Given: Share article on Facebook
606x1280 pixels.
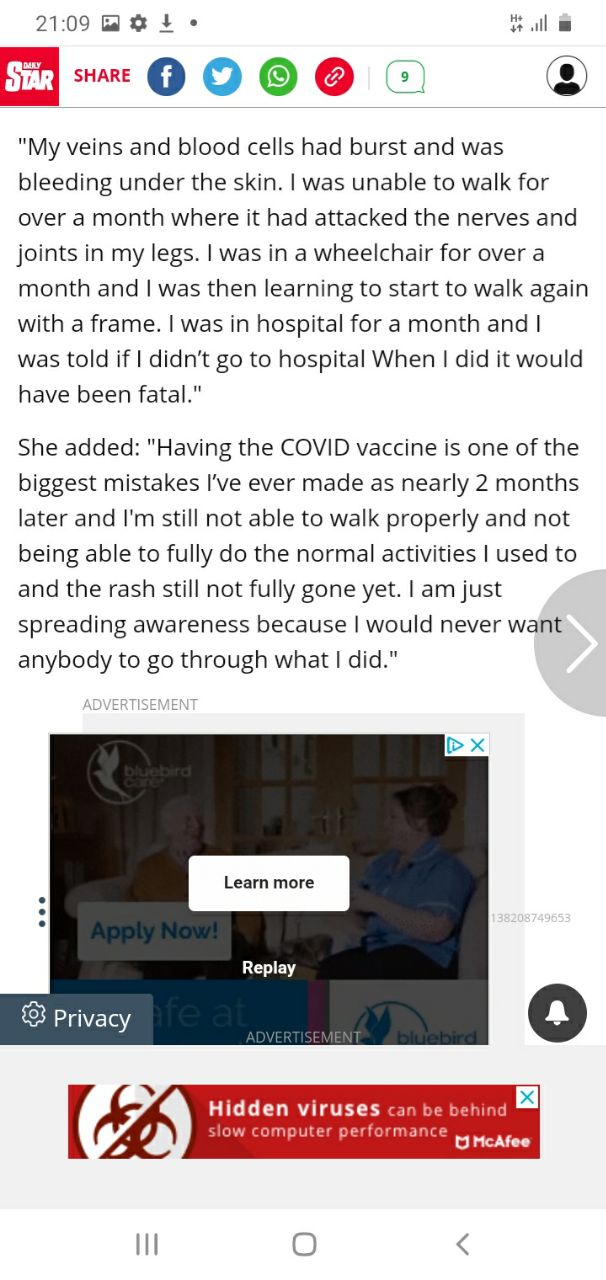Looking at the screenshot, I should click(x=166, y=76).
